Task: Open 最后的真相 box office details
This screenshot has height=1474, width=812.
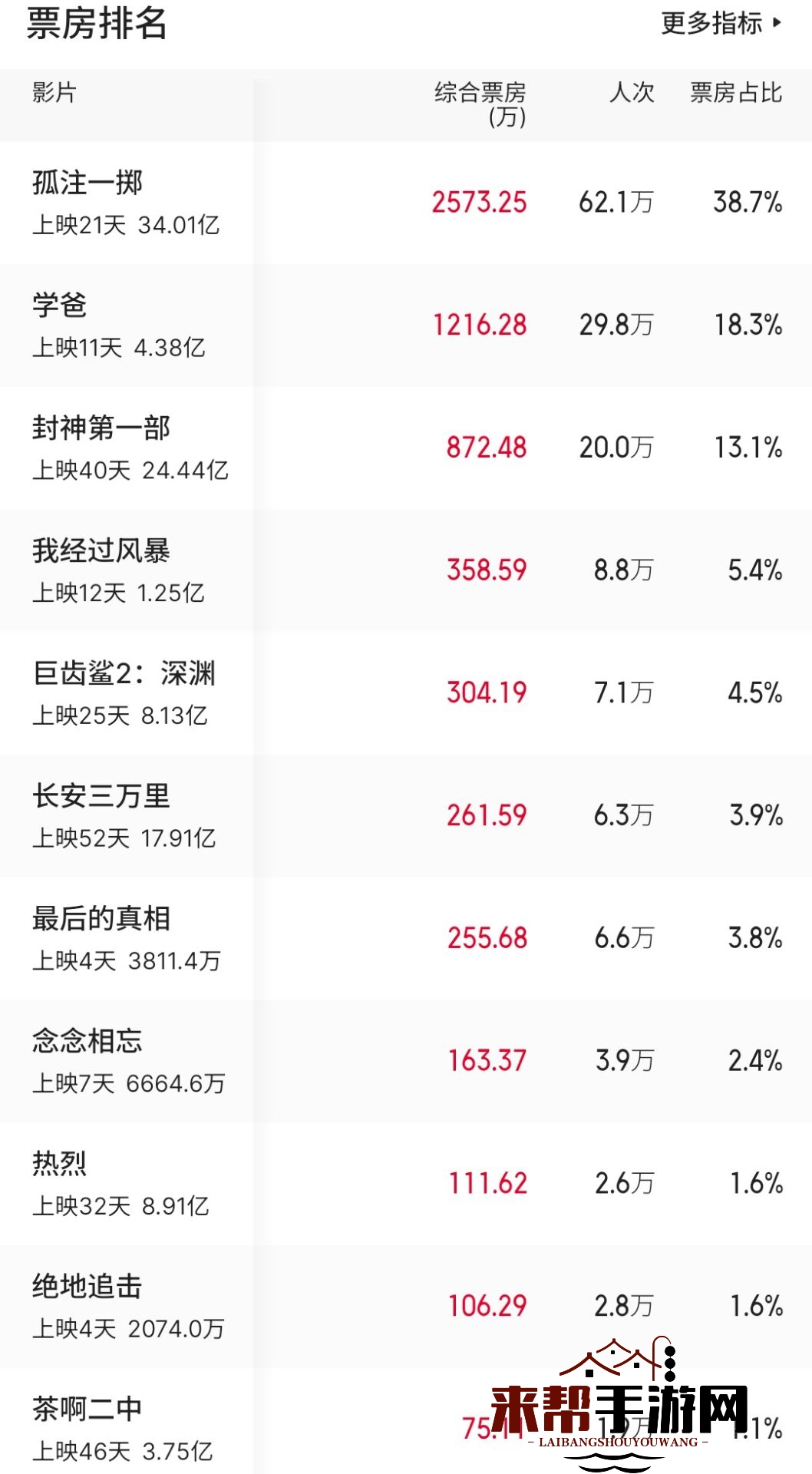Action: [x=406, y=938]
